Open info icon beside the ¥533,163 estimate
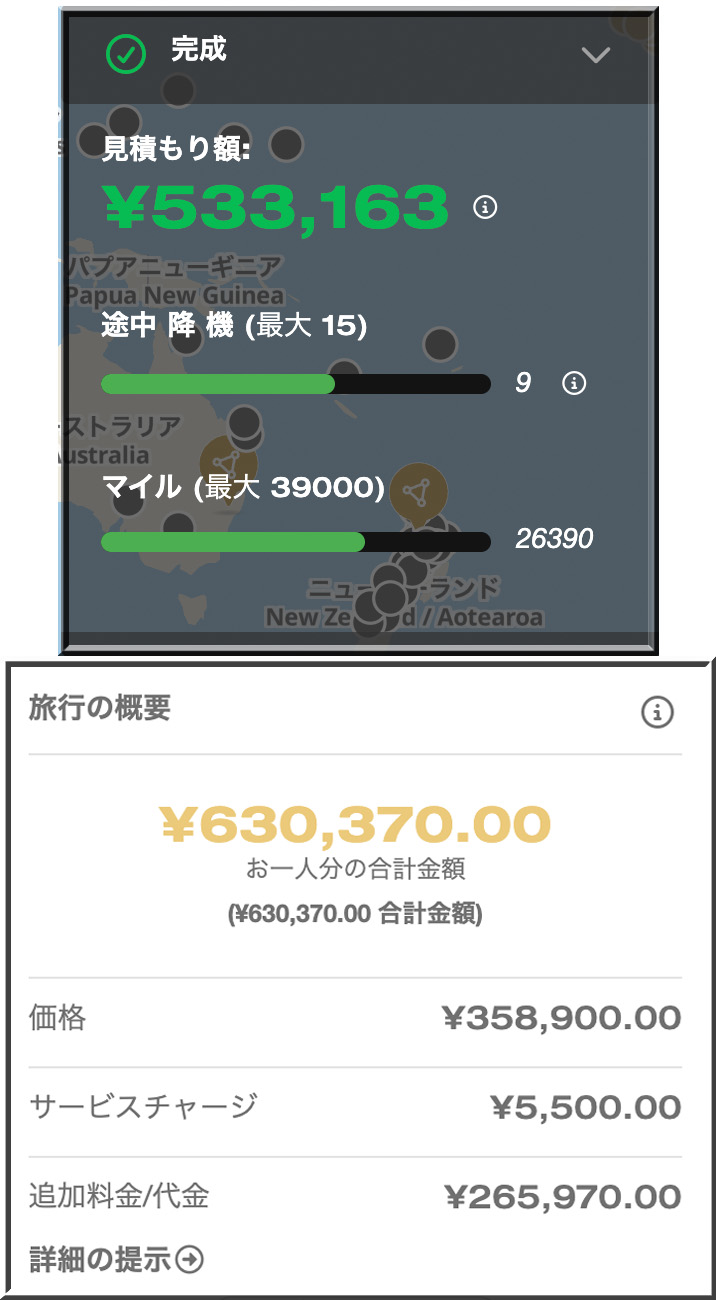 coord(485,208)
